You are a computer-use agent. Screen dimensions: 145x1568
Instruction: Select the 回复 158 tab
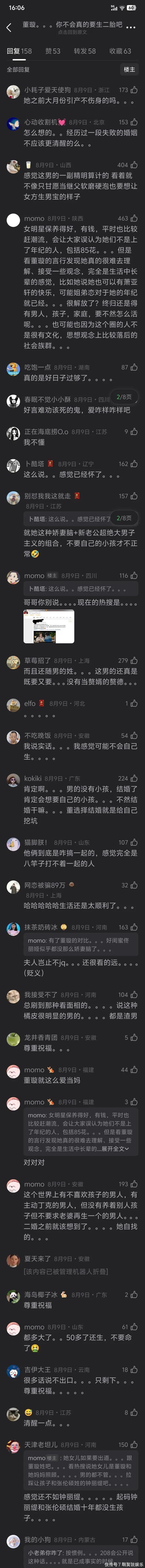pyautogui.click(x=19, y=51)
